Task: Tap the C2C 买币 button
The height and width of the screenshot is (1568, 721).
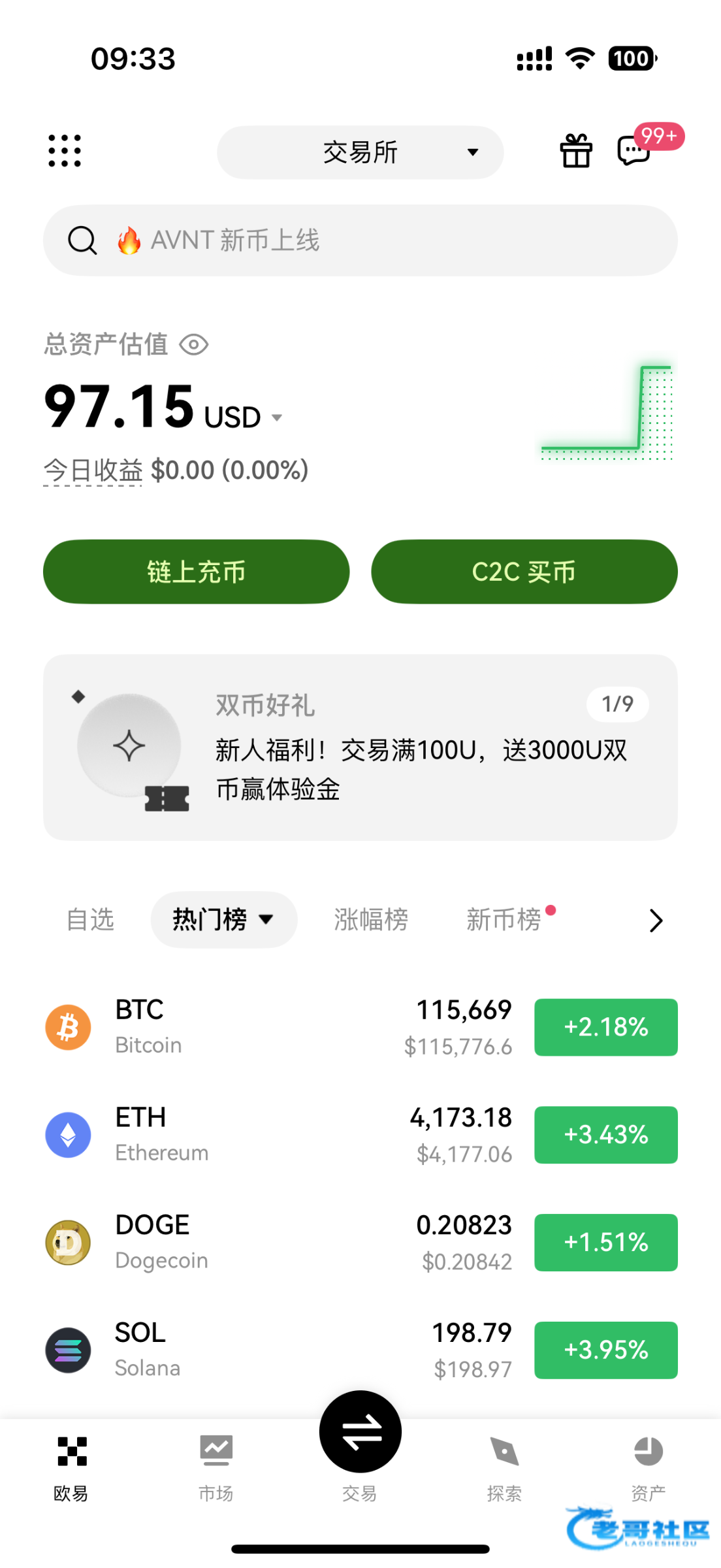Action: pyautogui.click(x=524, y=572)
